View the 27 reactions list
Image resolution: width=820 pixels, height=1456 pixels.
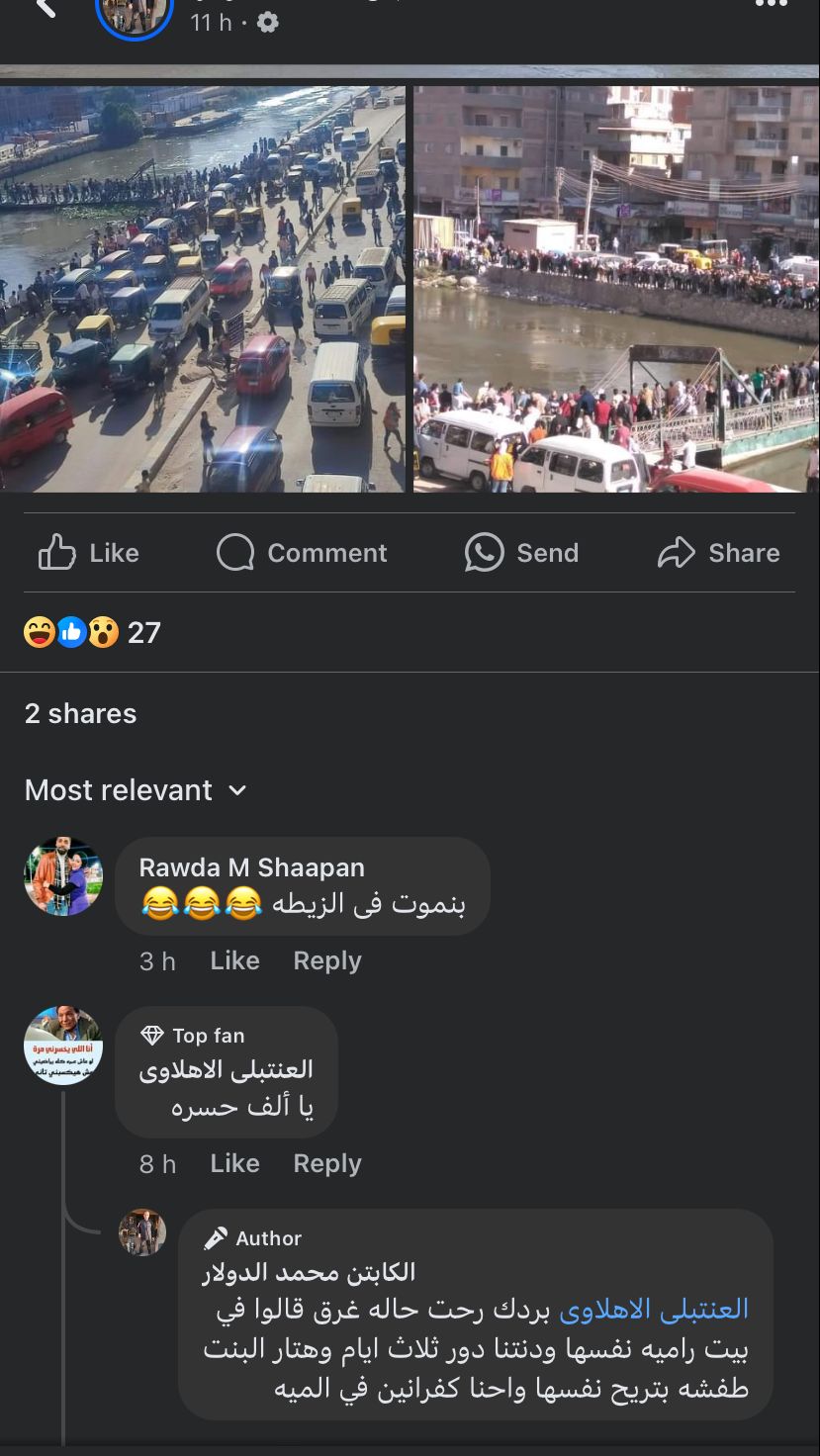pos(92,632)
